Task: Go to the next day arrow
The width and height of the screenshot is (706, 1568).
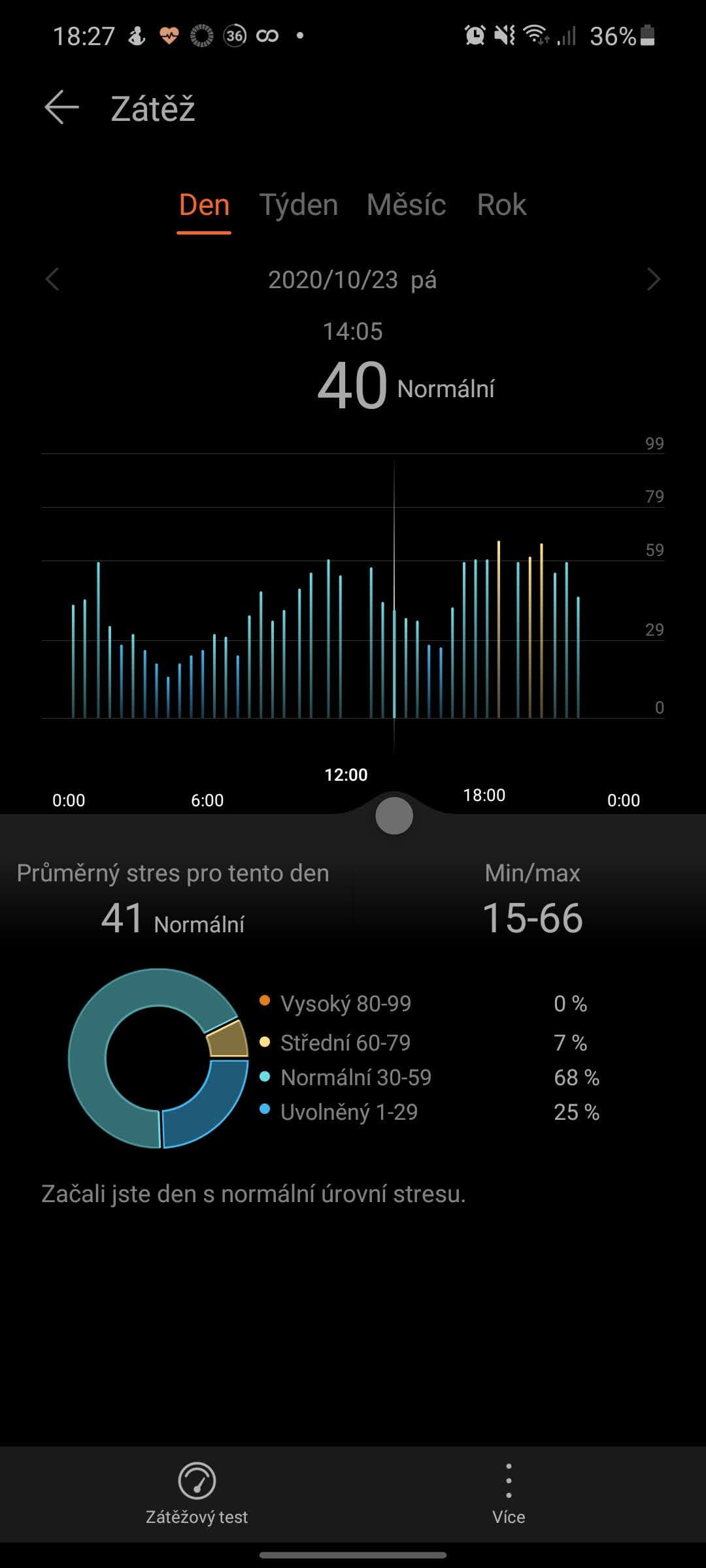Action: [653, 279]
